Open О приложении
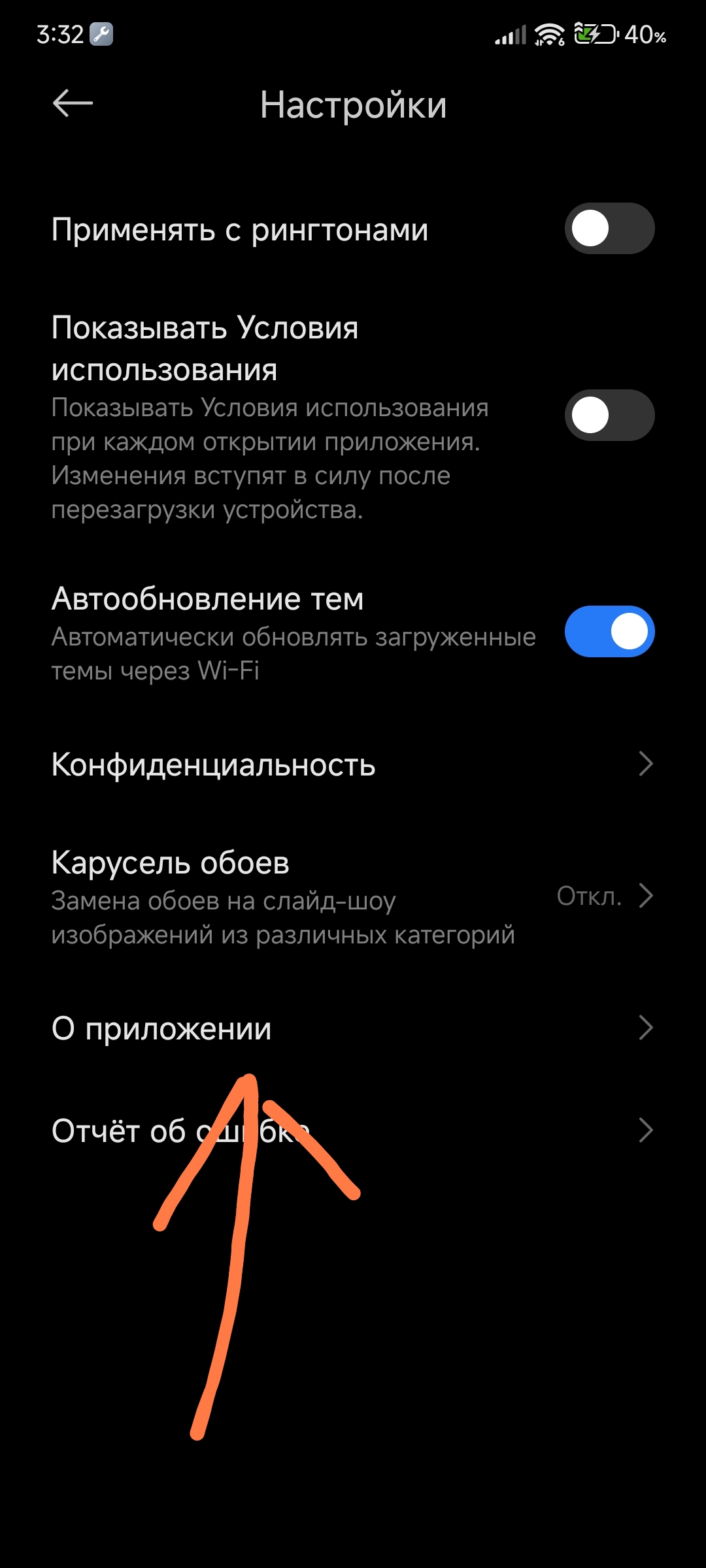The image size is (706, 1568). (353, 1028)
